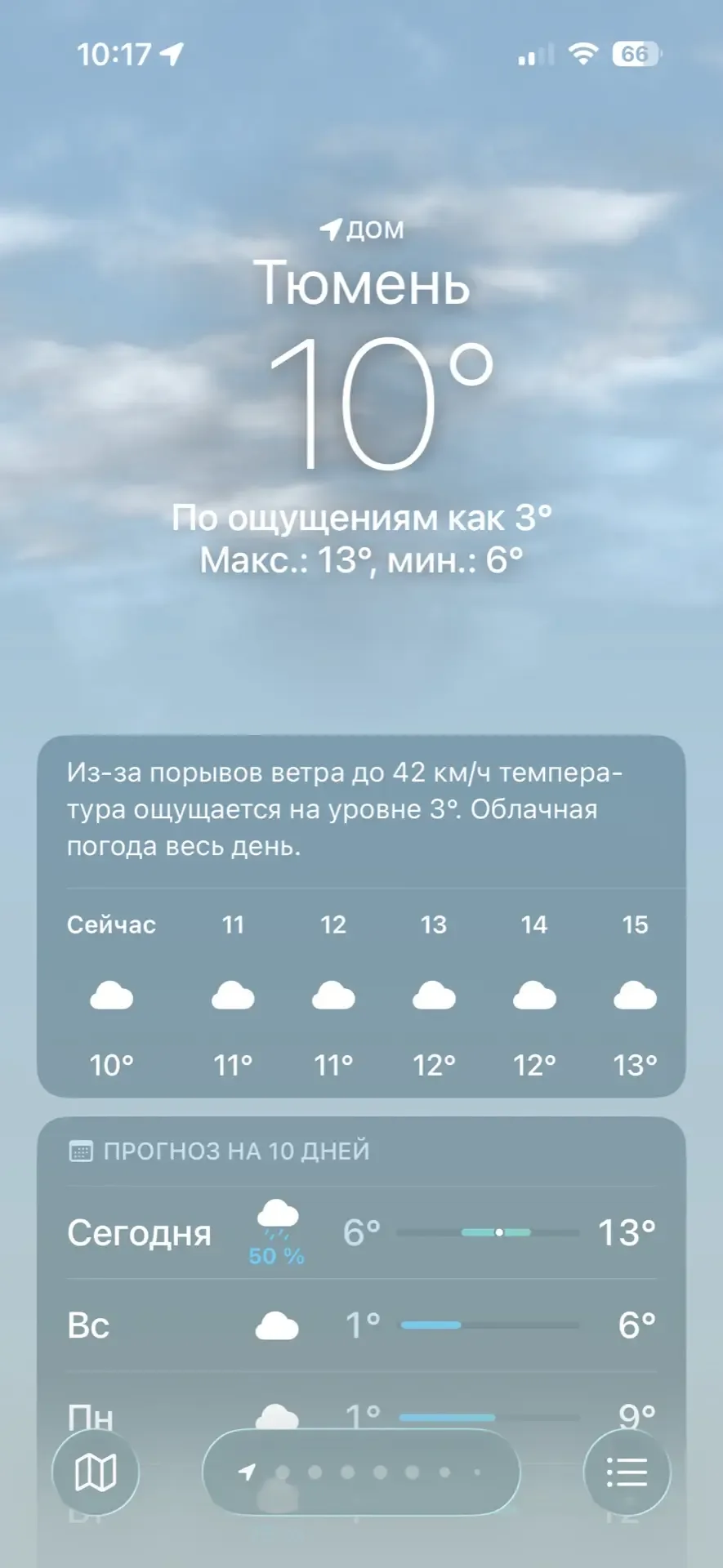
Task: Open the weather map
Action: click(95, 1472)
